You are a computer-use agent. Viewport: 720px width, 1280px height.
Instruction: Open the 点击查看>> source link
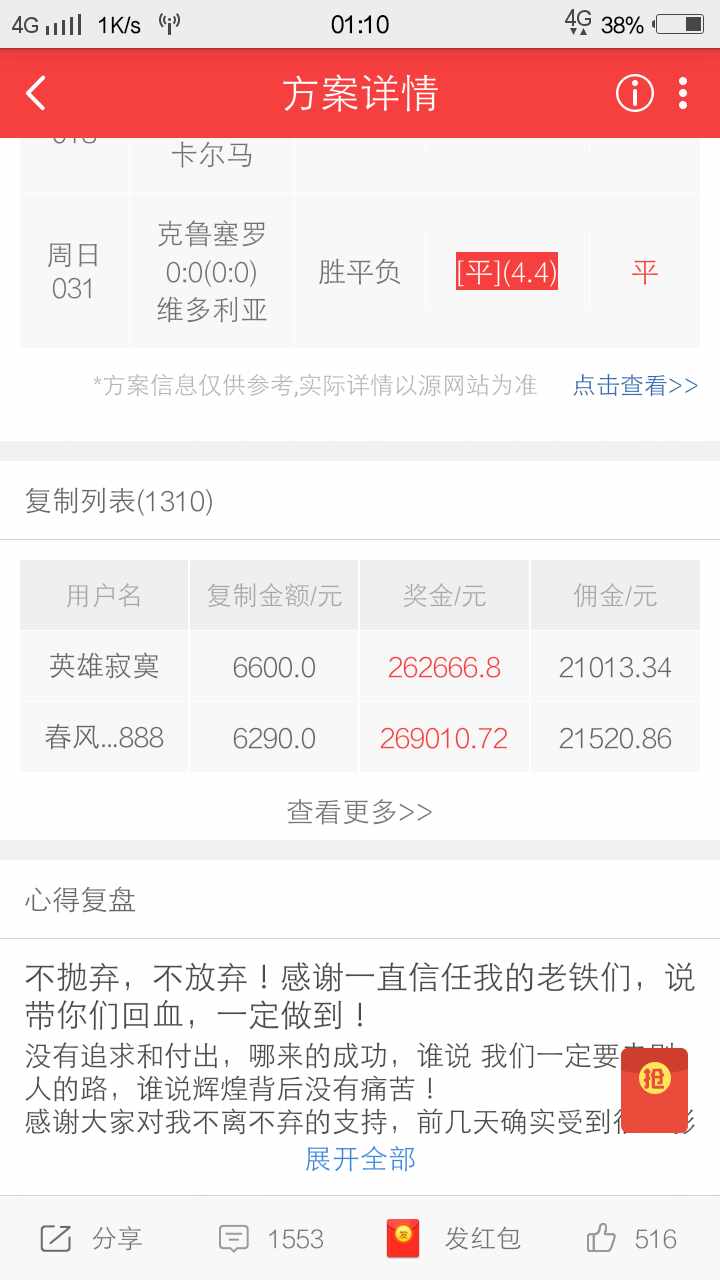click(x=634, y=385)
